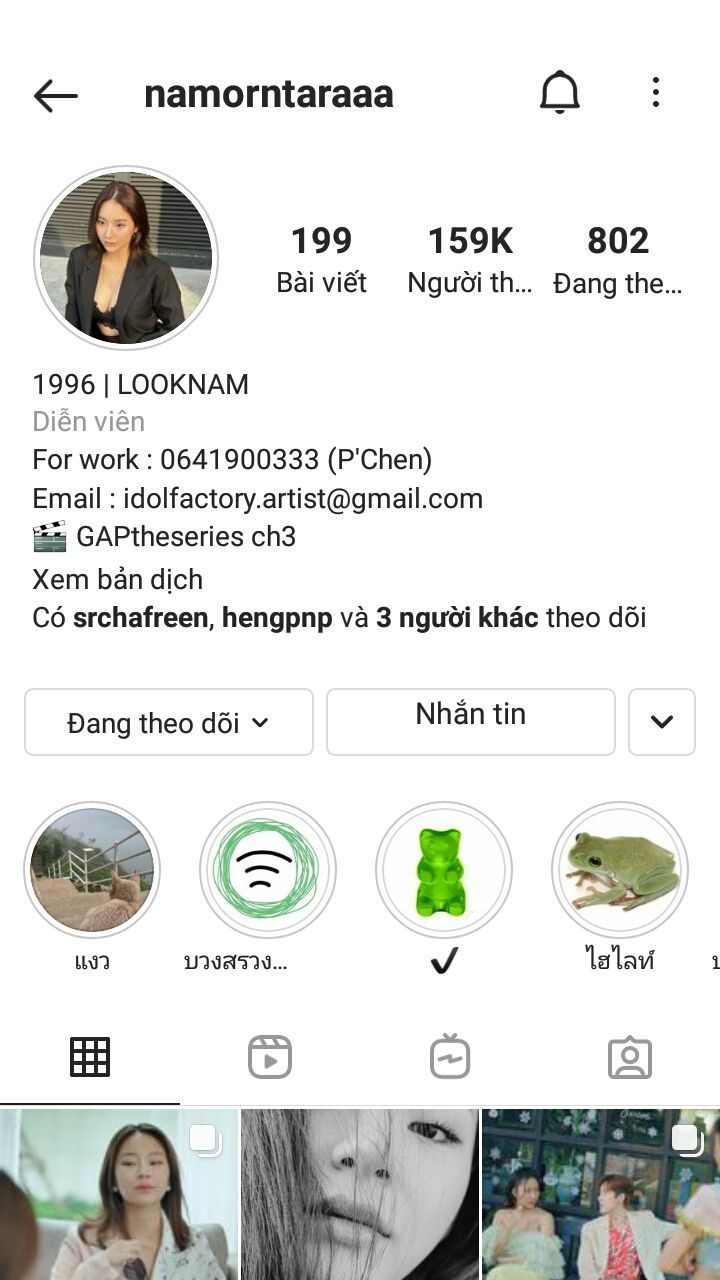Switch to the Reels tab

[270, 1057]
